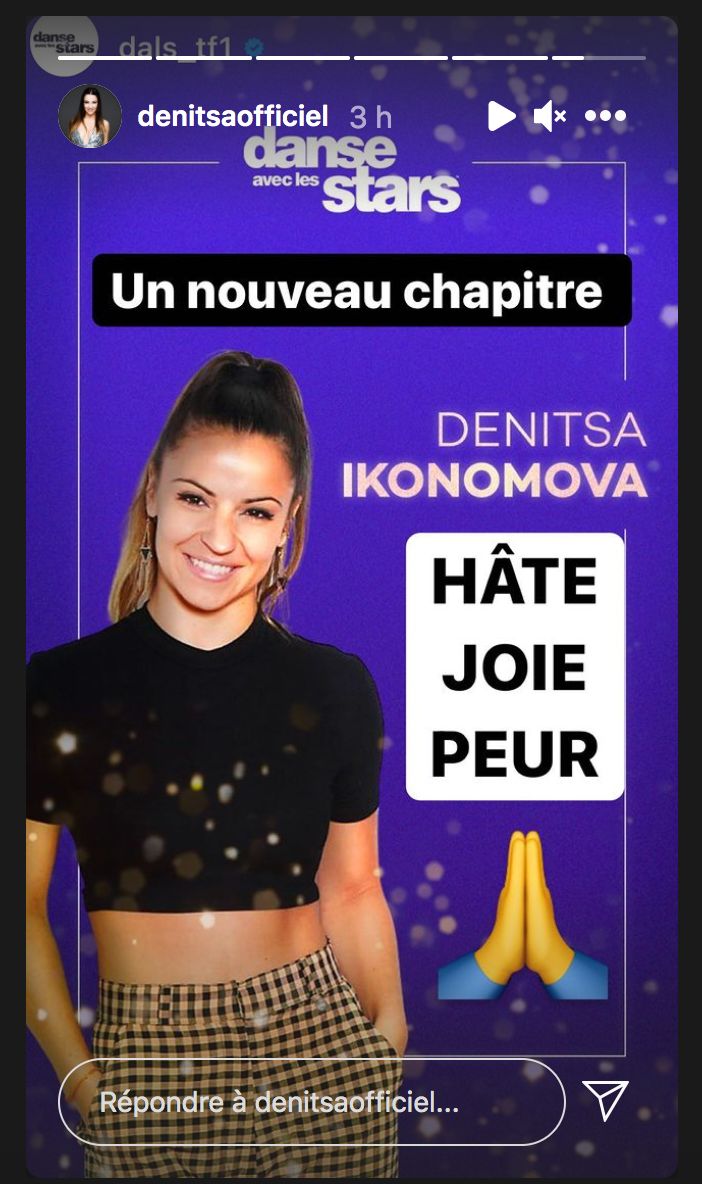
Task: Unmute the story sound
Action: click(550, 117)
